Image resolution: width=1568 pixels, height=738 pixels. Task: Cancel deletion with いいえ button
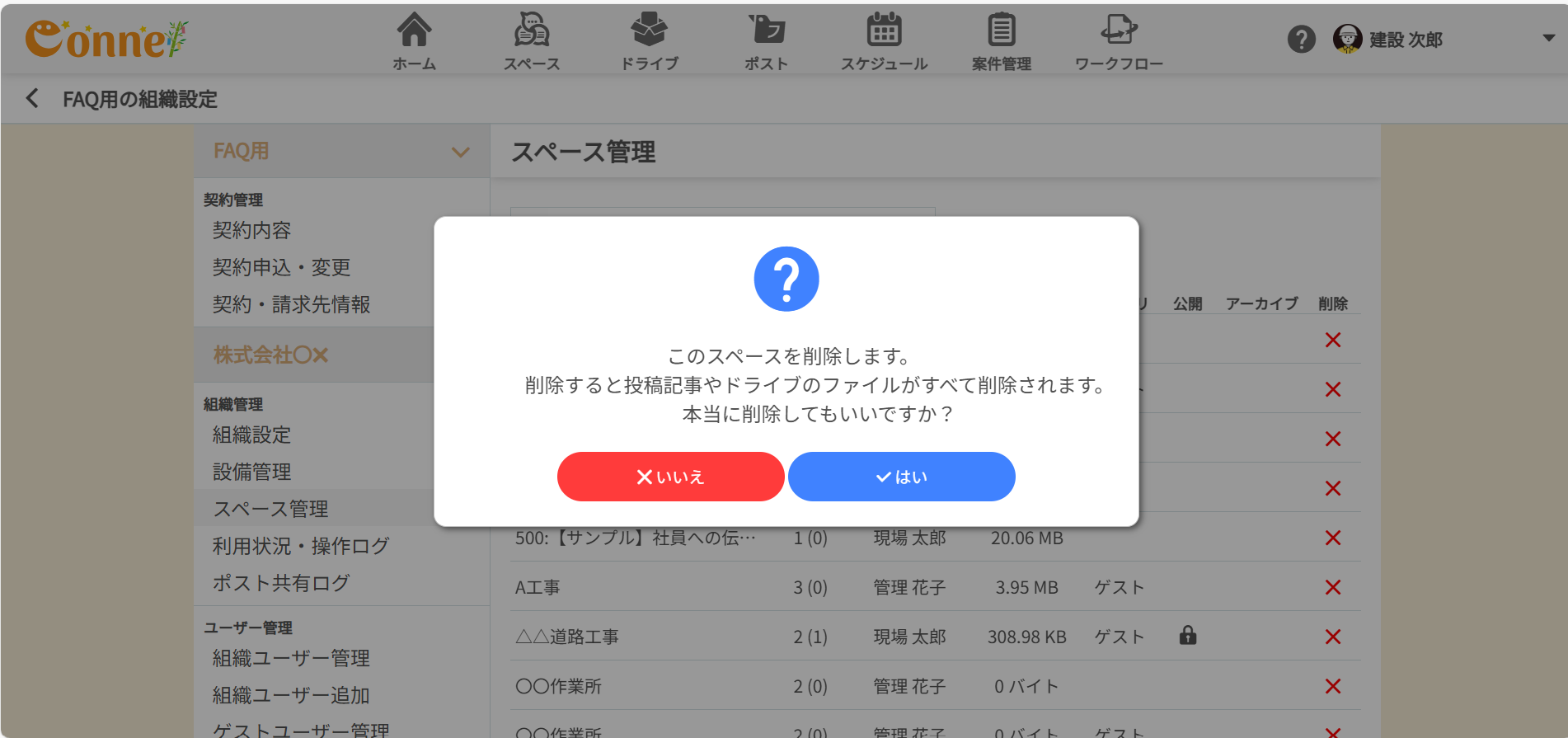pos(670,477)
